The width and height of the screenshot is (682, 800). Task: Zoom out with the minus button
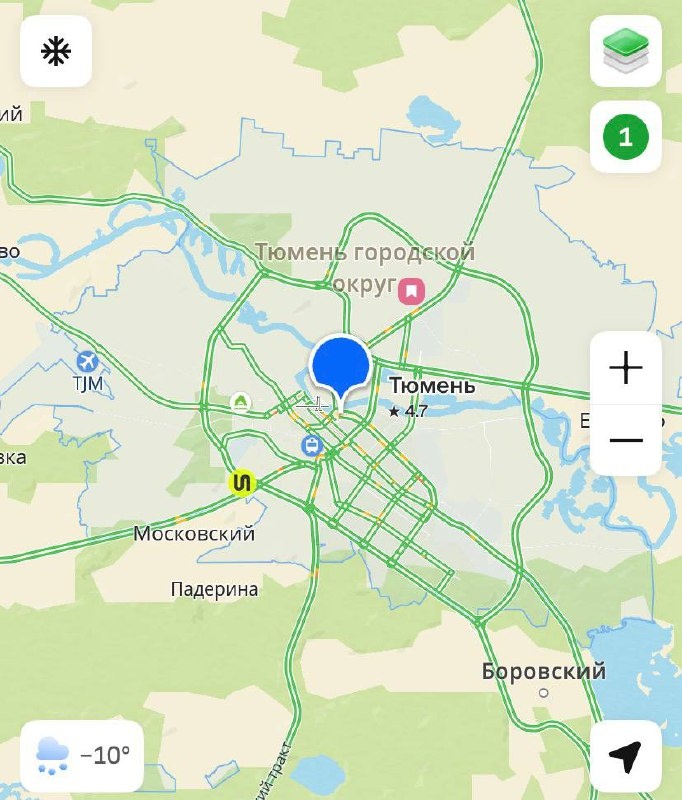(626, 440)
